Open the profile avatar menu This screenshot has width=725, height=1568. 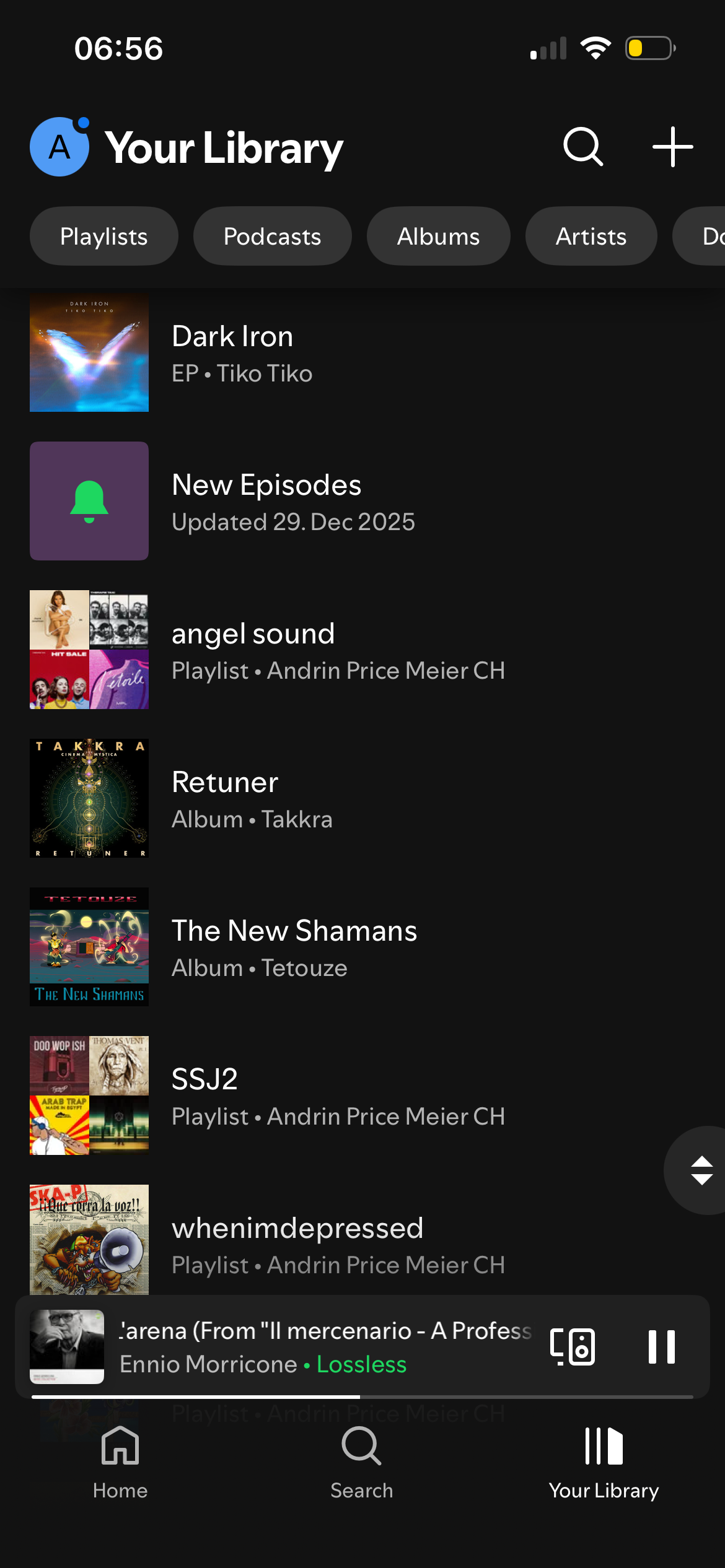(x=59, y=147)
